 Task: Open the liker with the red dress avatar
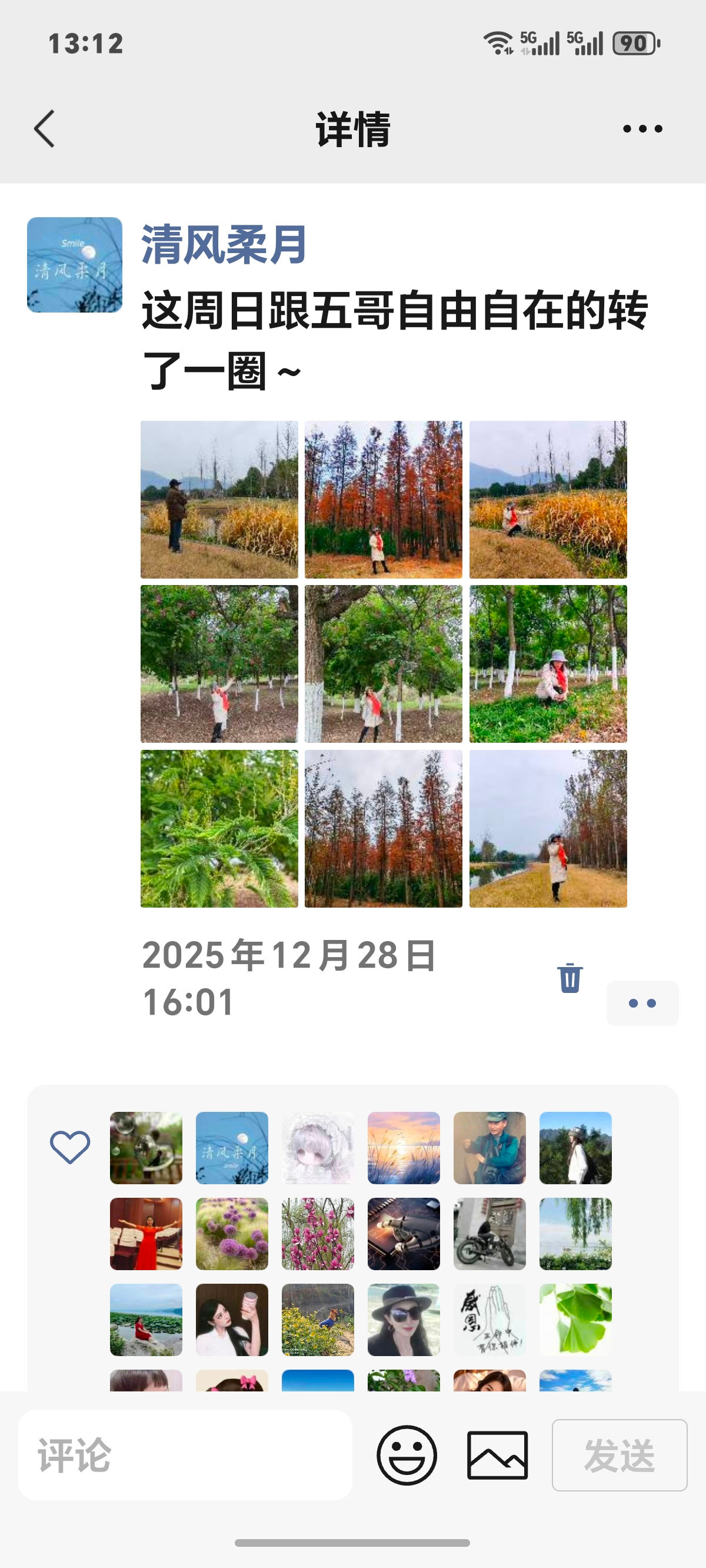point(146,1234)
